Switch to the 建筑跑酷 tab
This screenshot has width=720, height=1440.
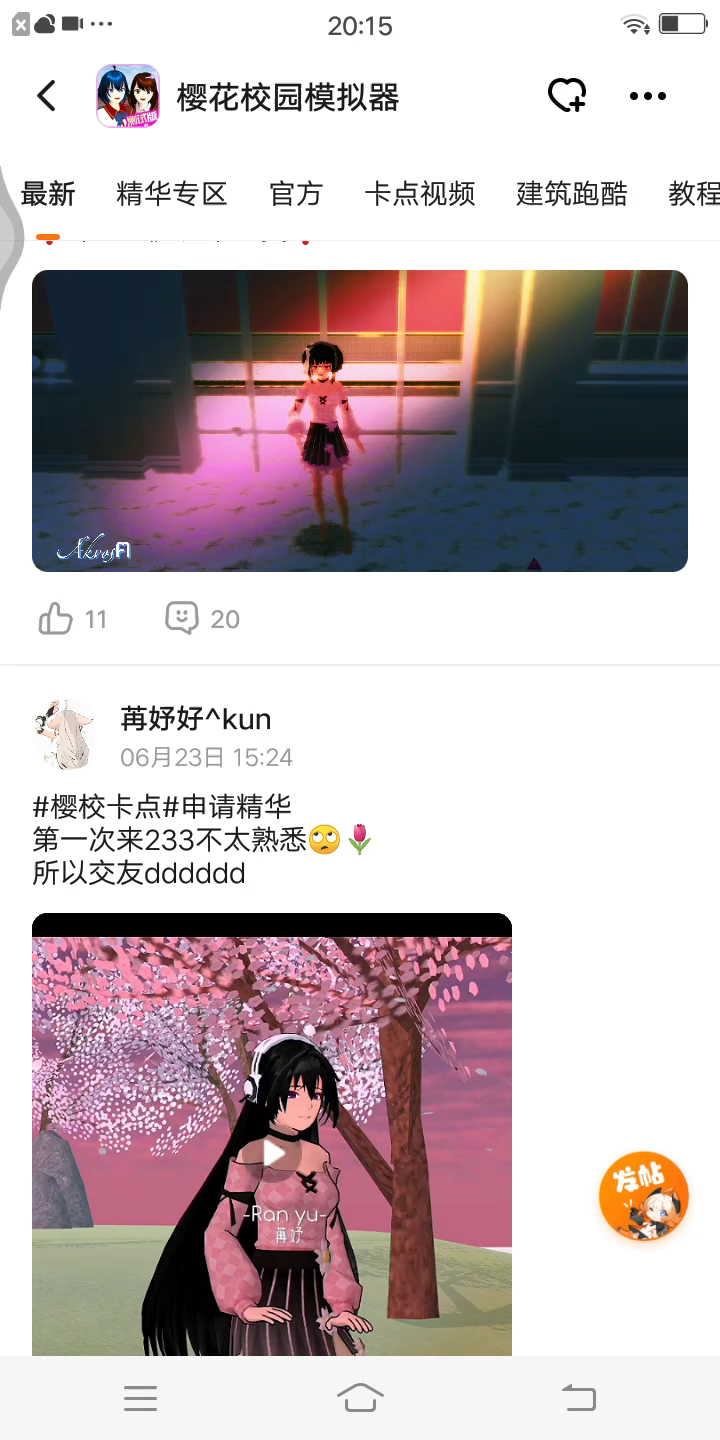(x=572, y=194)
